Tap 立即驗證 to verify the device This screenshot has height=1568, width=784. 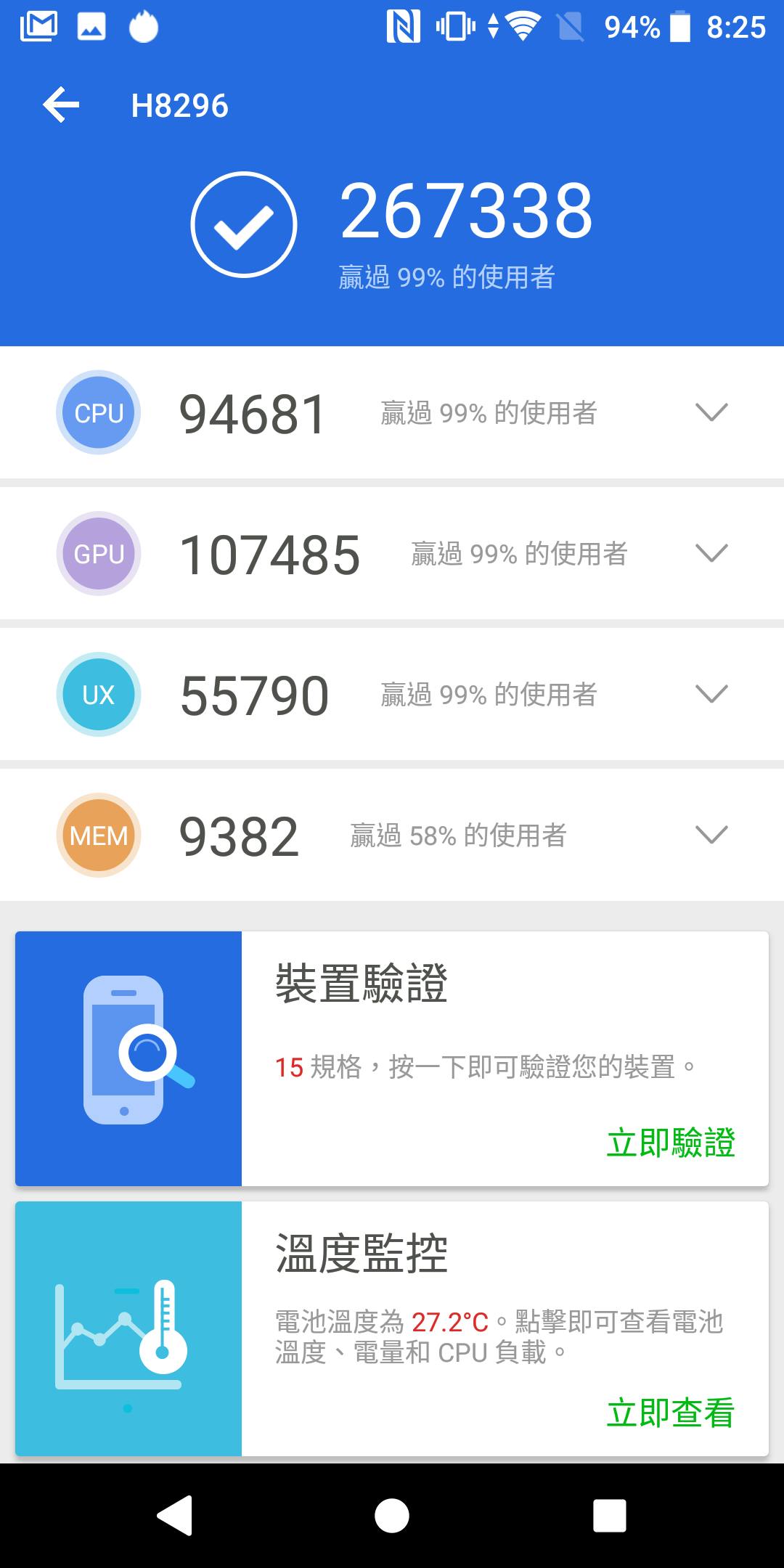(671, 1143)
